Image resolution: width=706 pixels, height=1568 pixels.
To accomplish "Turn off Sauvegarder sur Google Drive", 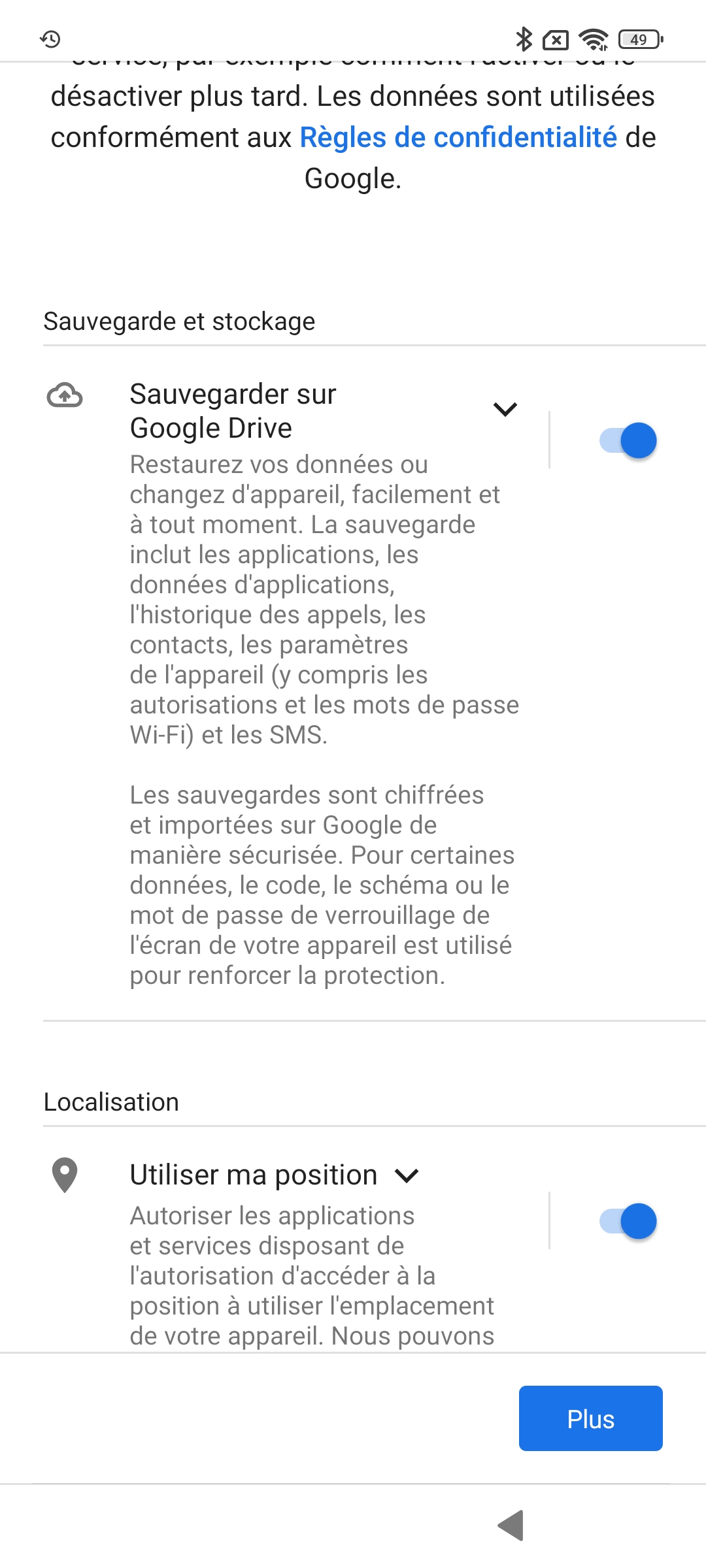I will pyautogui.click(x=628, y=440).
